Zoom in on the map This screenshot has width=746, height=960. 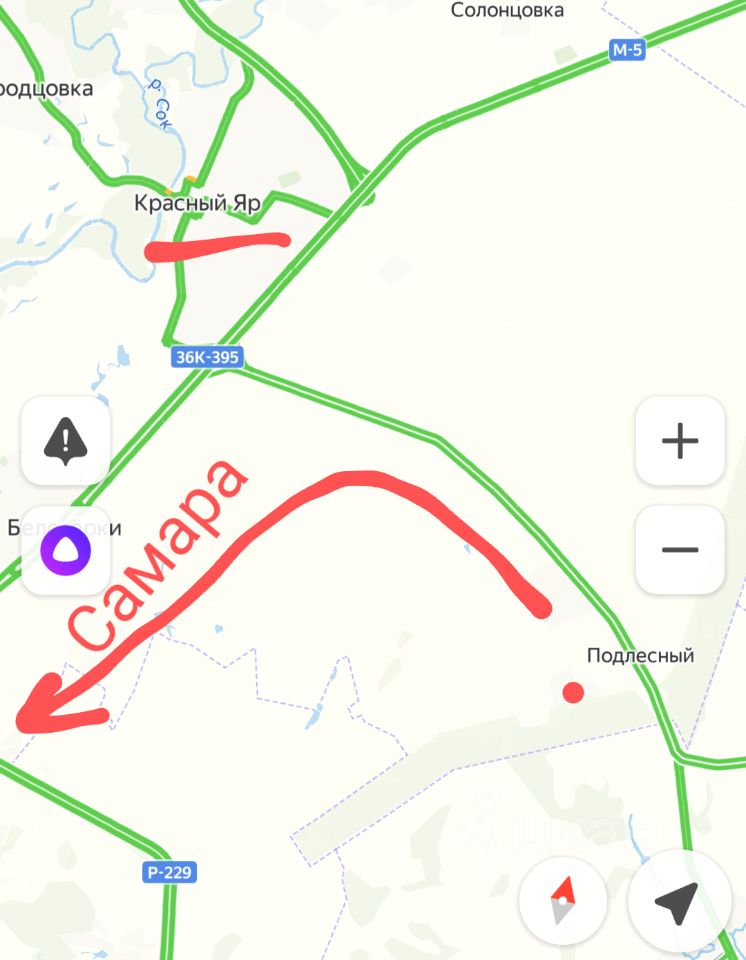coord(680,440)
